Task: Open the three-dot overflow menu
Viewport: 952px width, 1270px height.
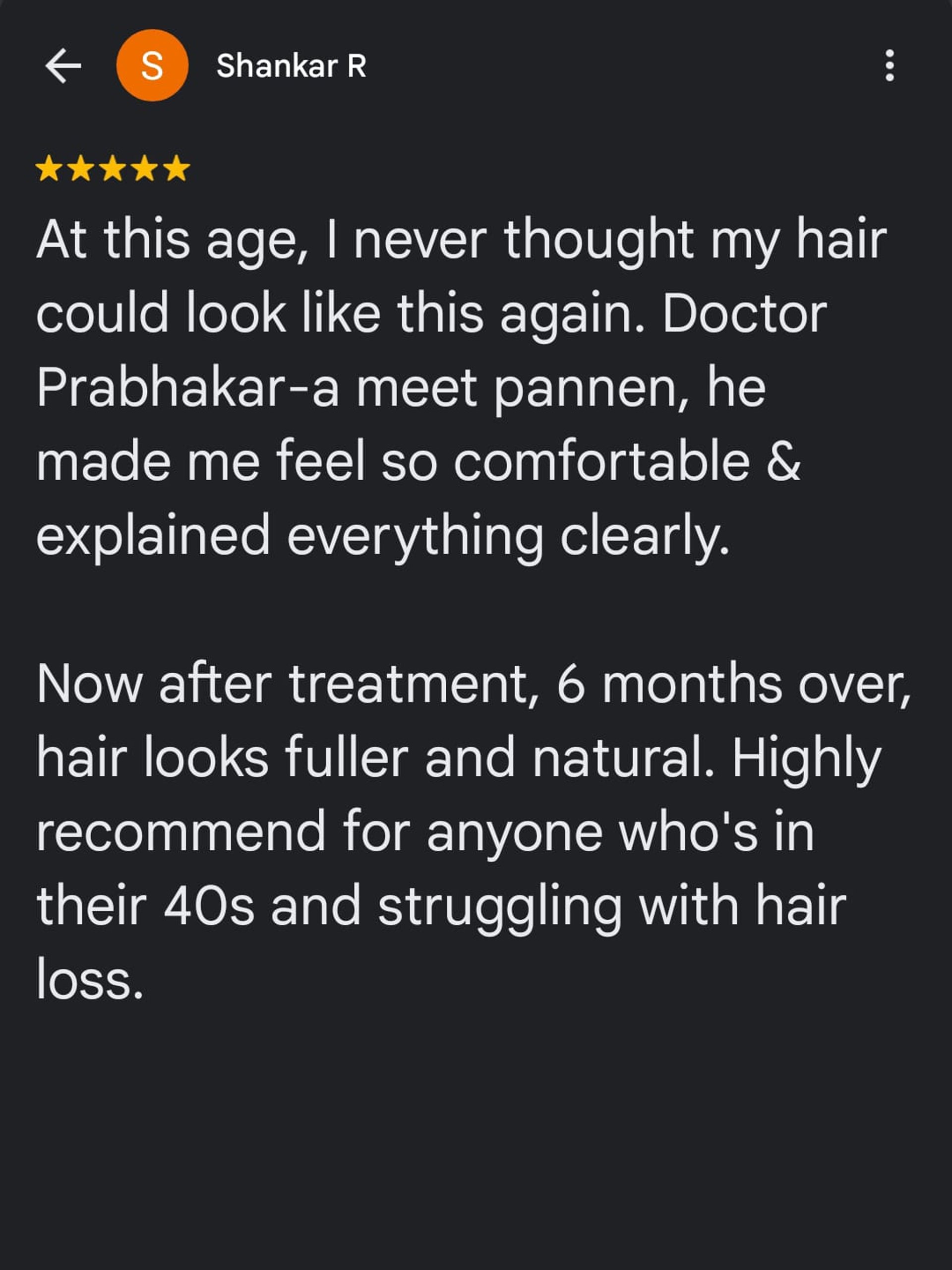Action: pos(890,65)
